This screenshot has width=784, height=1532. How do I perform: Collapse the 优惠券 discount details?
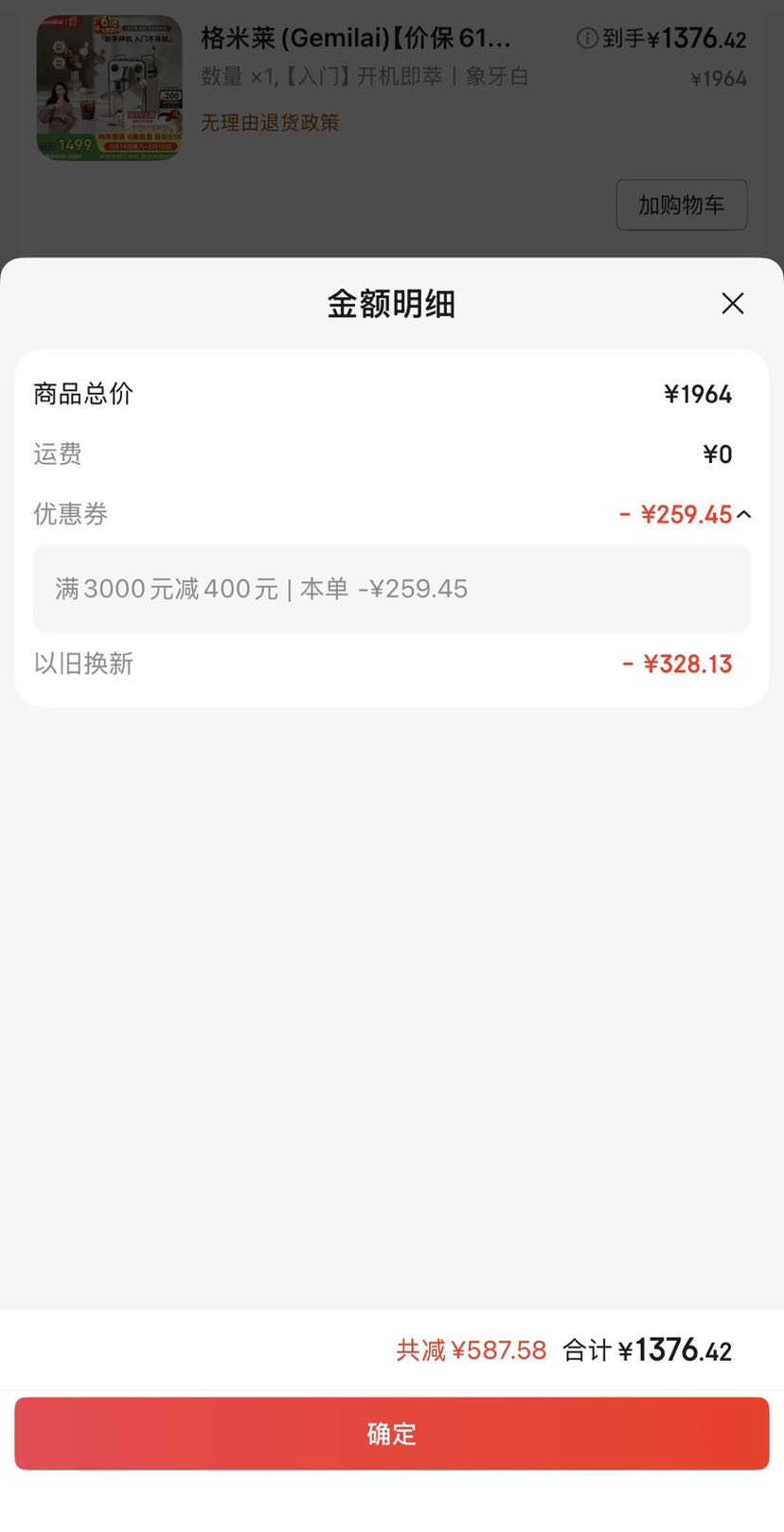tap(744, 514)
